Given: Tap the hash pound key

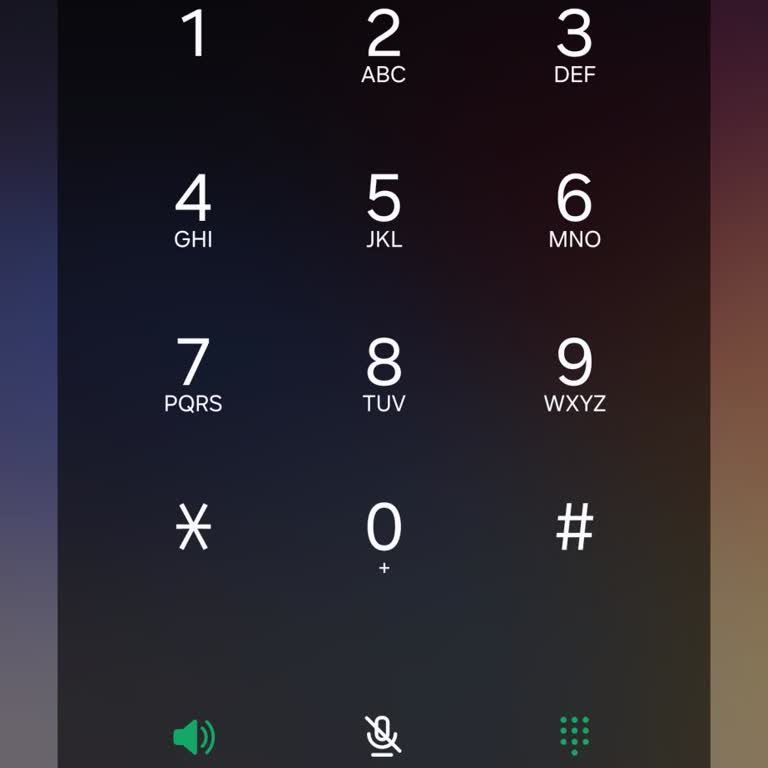Looking at the screenshot, I should (574, 528).
